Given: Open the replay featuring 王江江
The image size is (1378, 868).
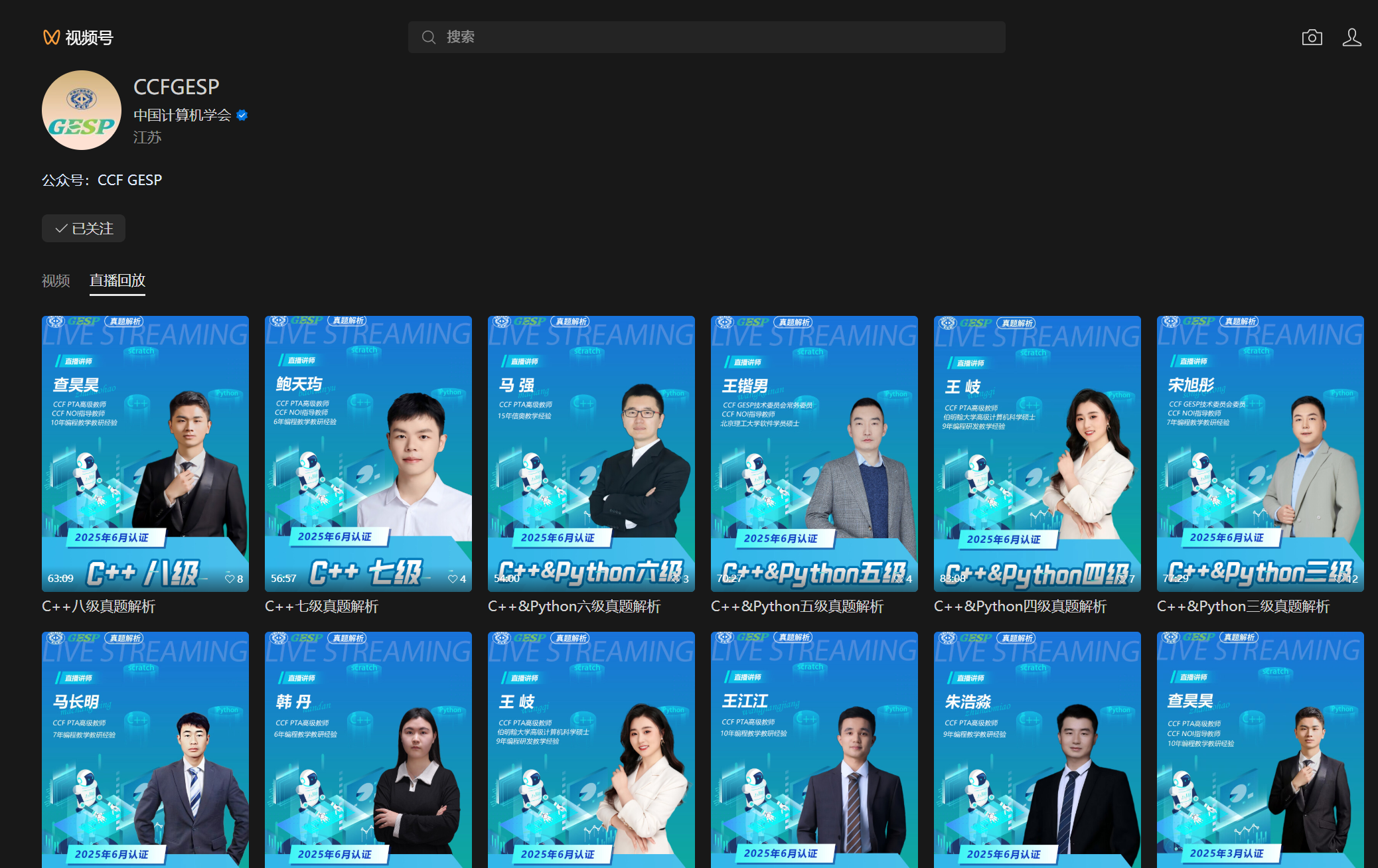Looking at the screenshot, I should (814, 750).
